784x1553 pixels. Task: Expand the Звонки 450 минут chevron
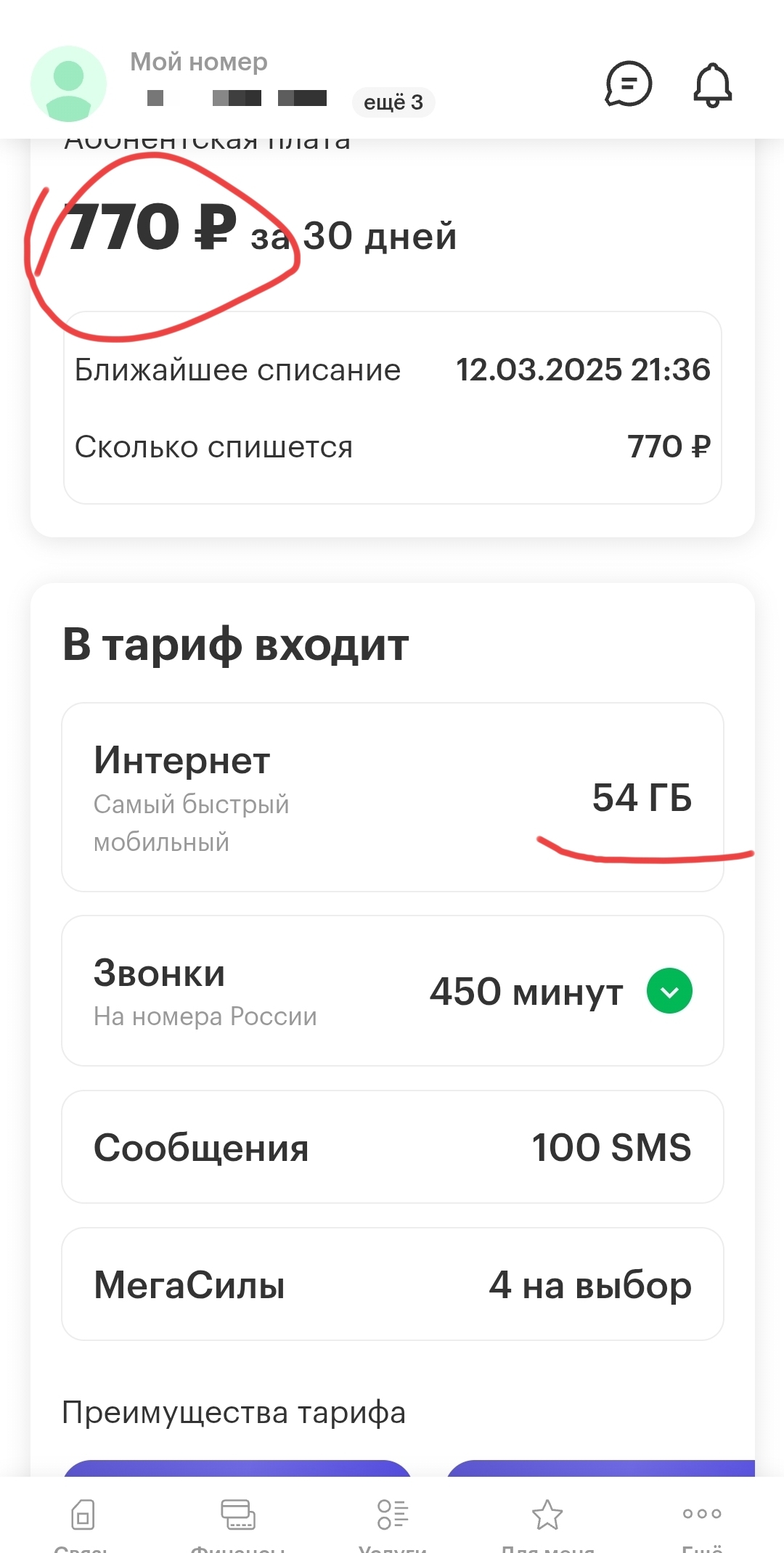point(669,991)
